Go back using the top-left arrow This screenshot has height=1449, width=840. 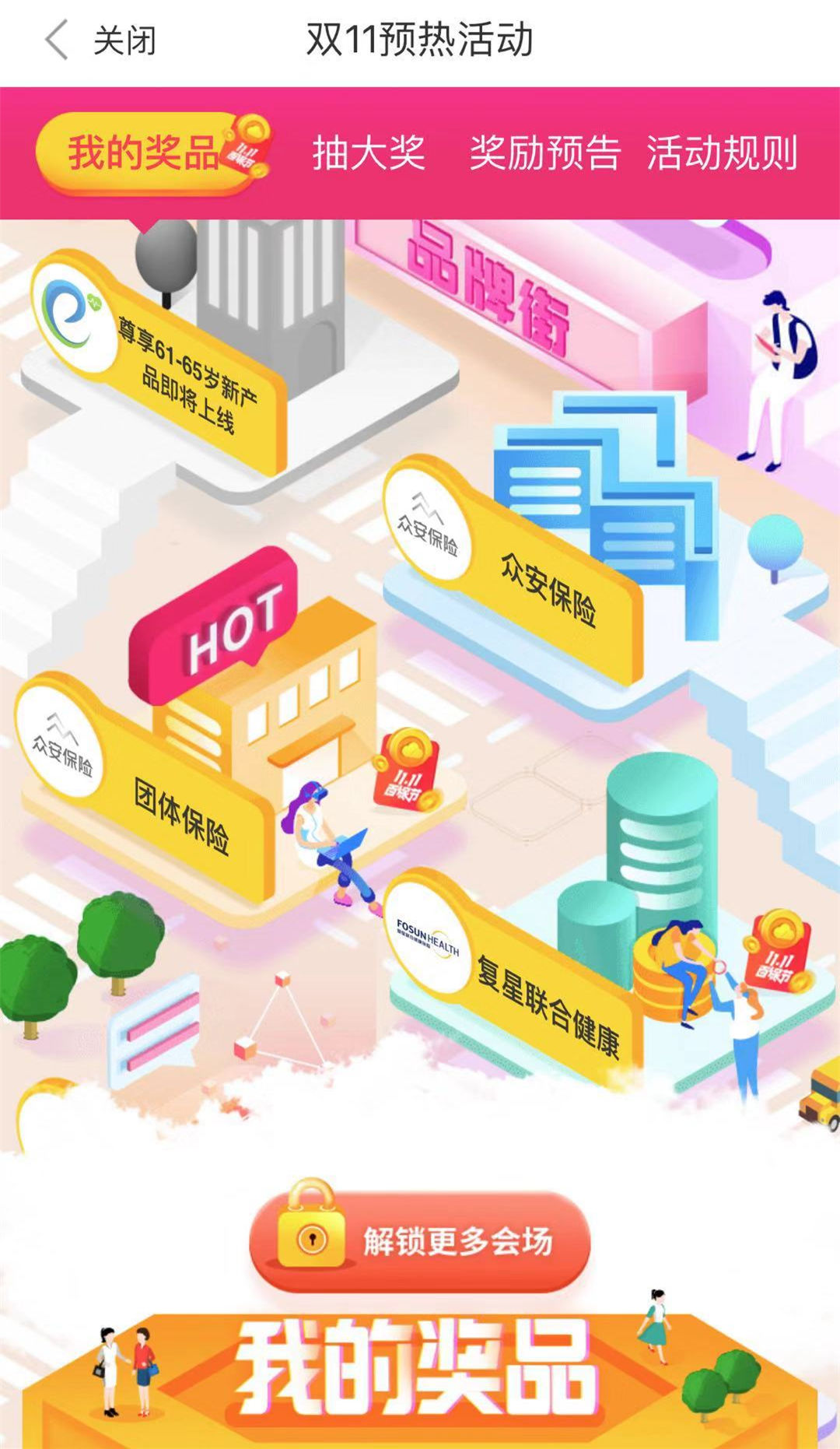click(x=56, y=40)
